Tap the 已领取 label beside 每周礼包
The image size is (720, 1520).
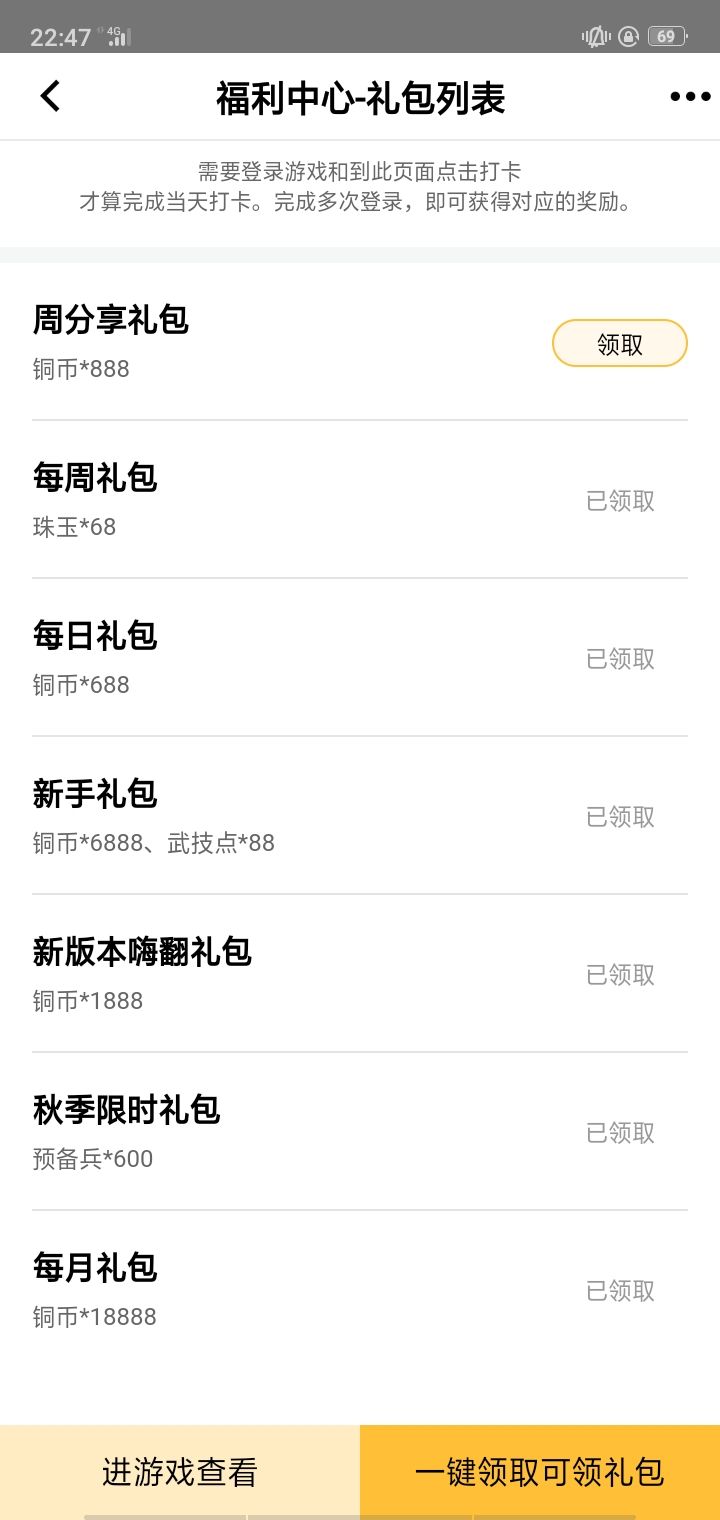(x=620, y=501)
